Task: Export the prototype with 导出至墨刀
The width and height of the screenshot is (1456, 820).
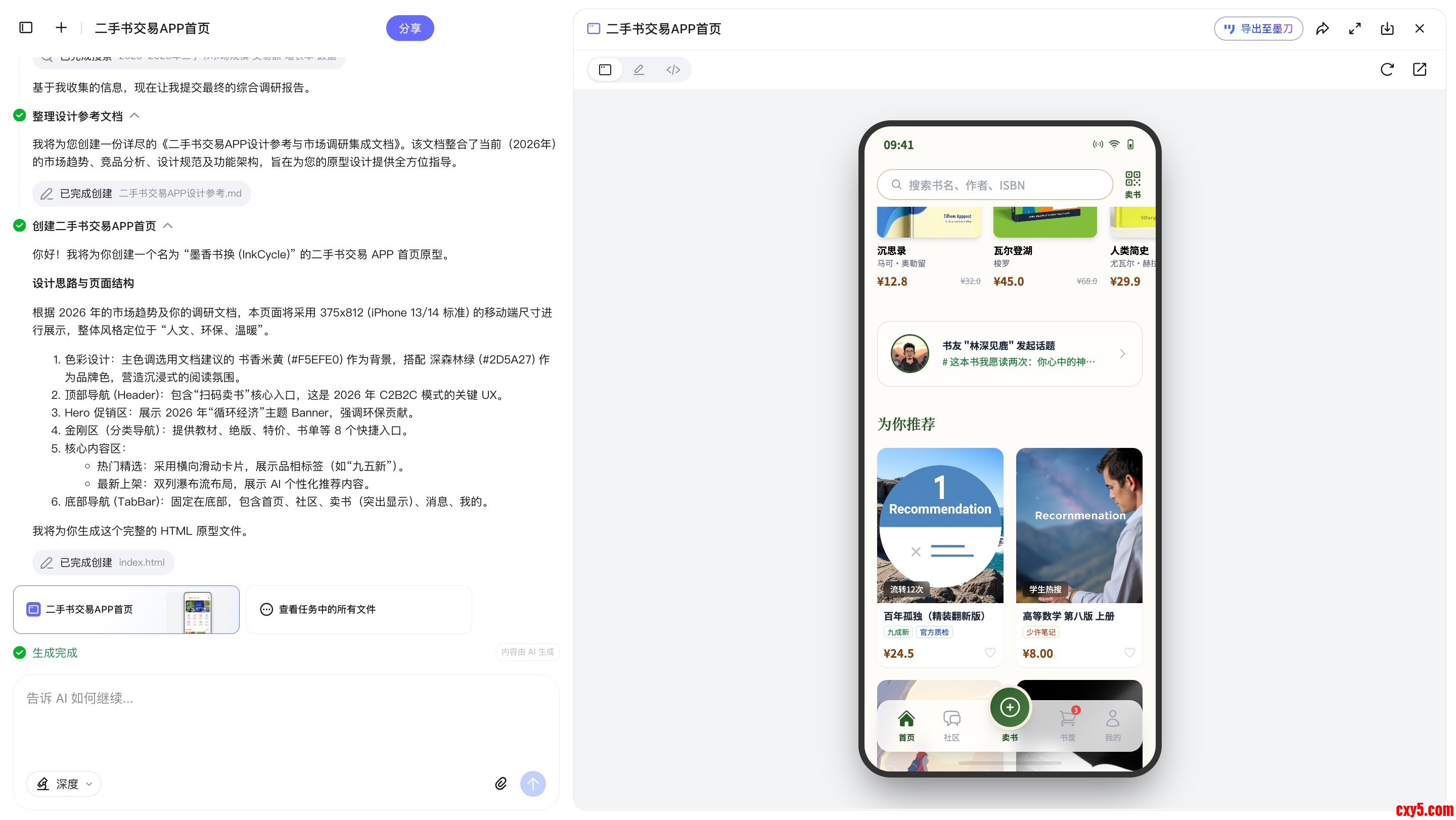Action: coord(1258,28)
